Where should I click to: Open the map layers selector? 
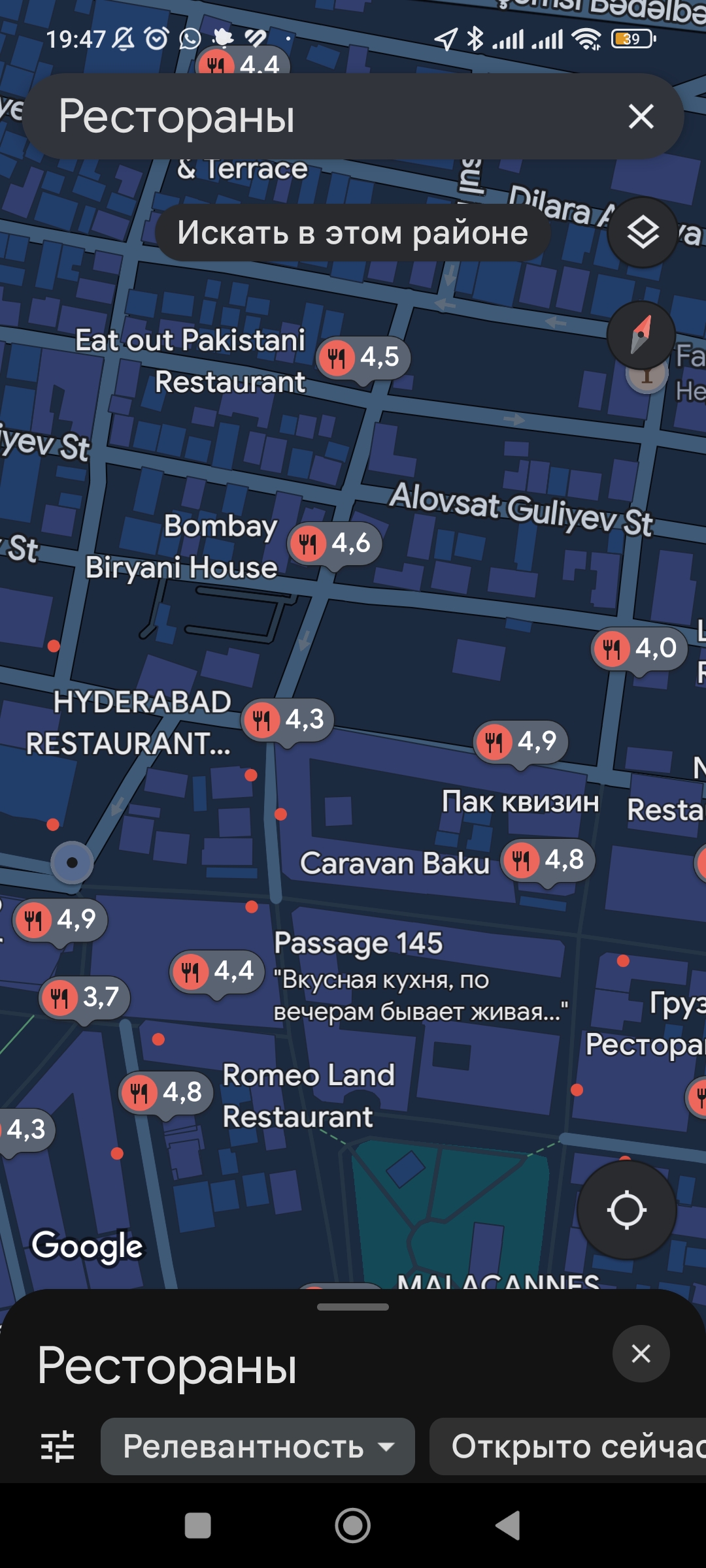[643, 233]
